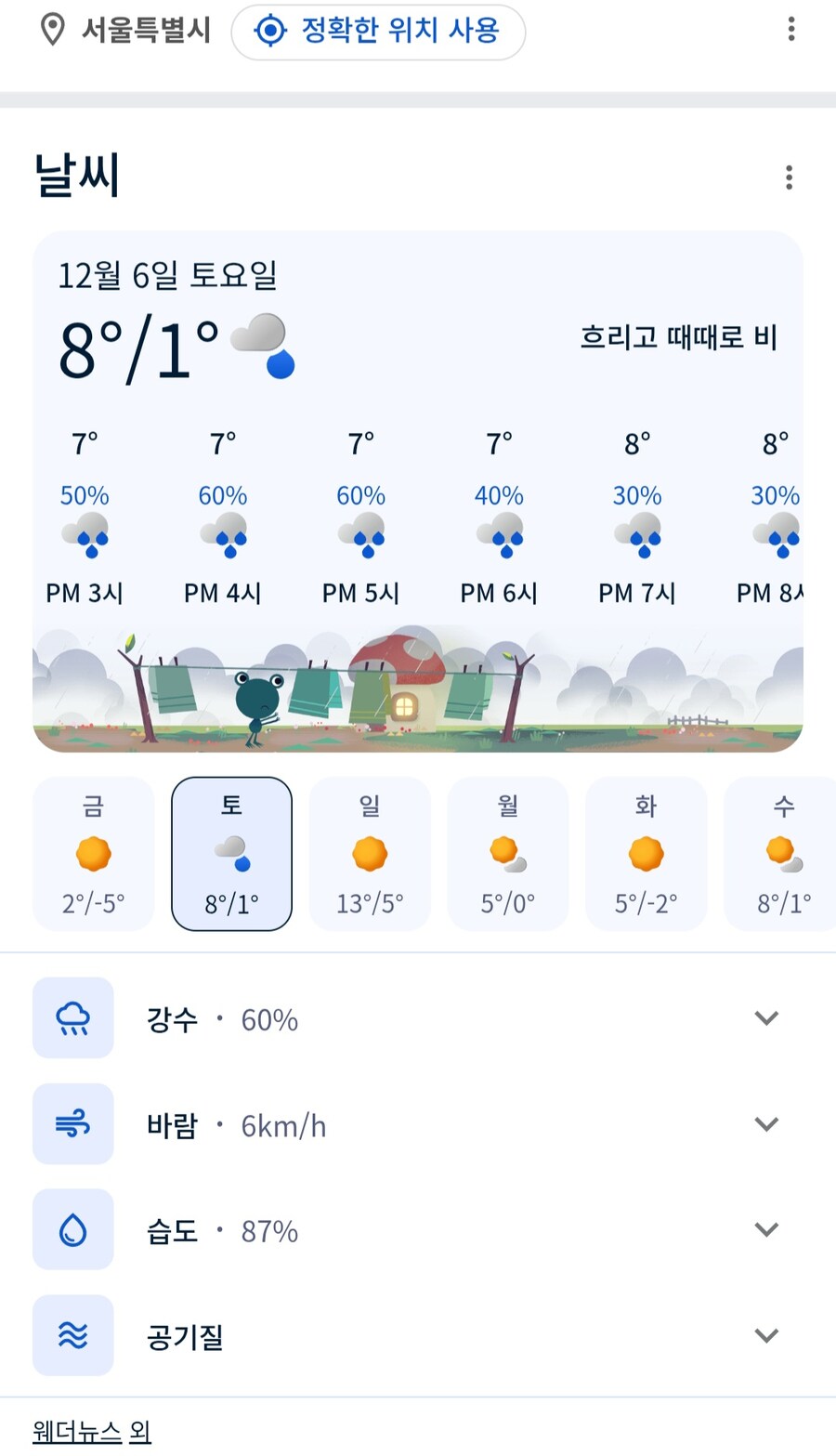Switch to the 화 (Tuesday) forecast
Screen dimensions: 836x1456
point(647,853)
